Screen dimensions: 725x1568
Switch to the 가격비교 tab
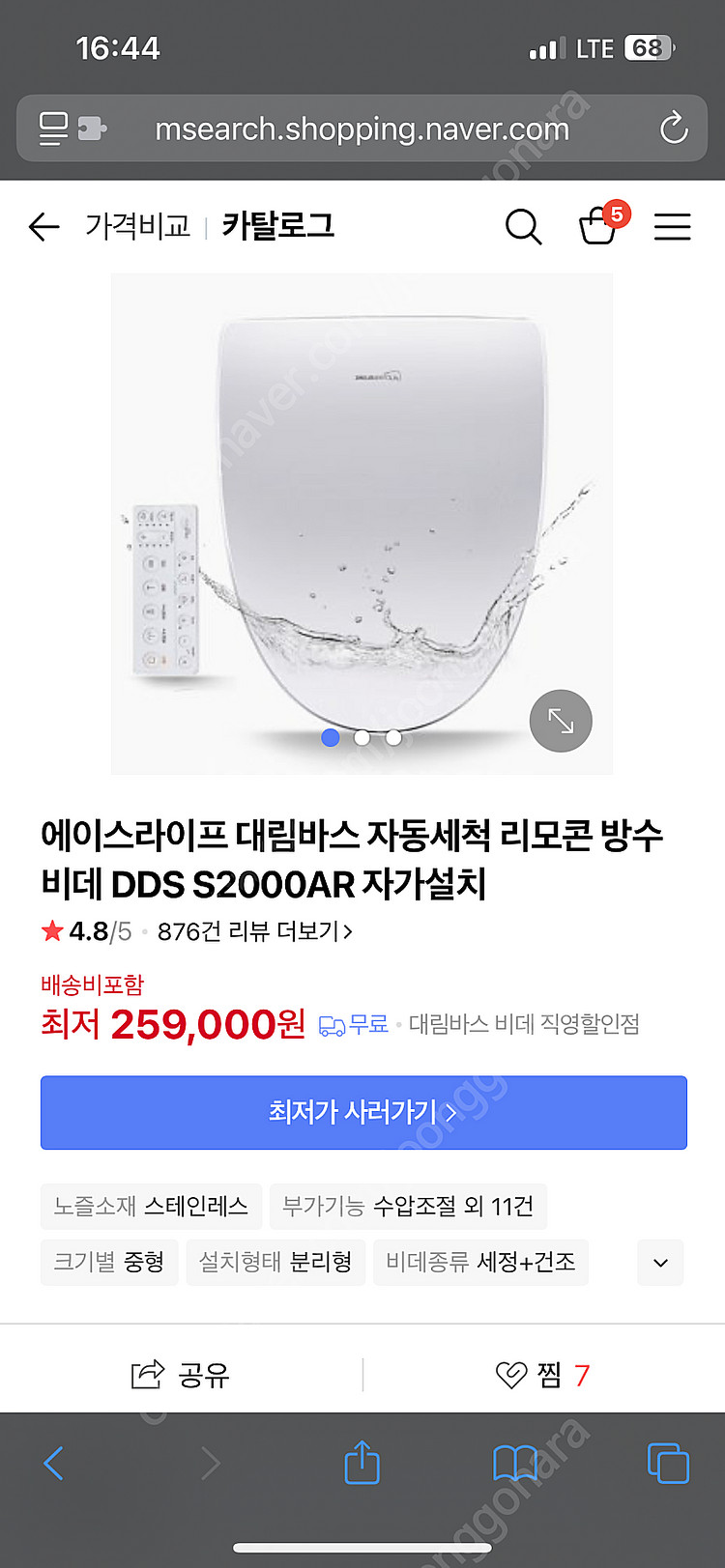136,226
